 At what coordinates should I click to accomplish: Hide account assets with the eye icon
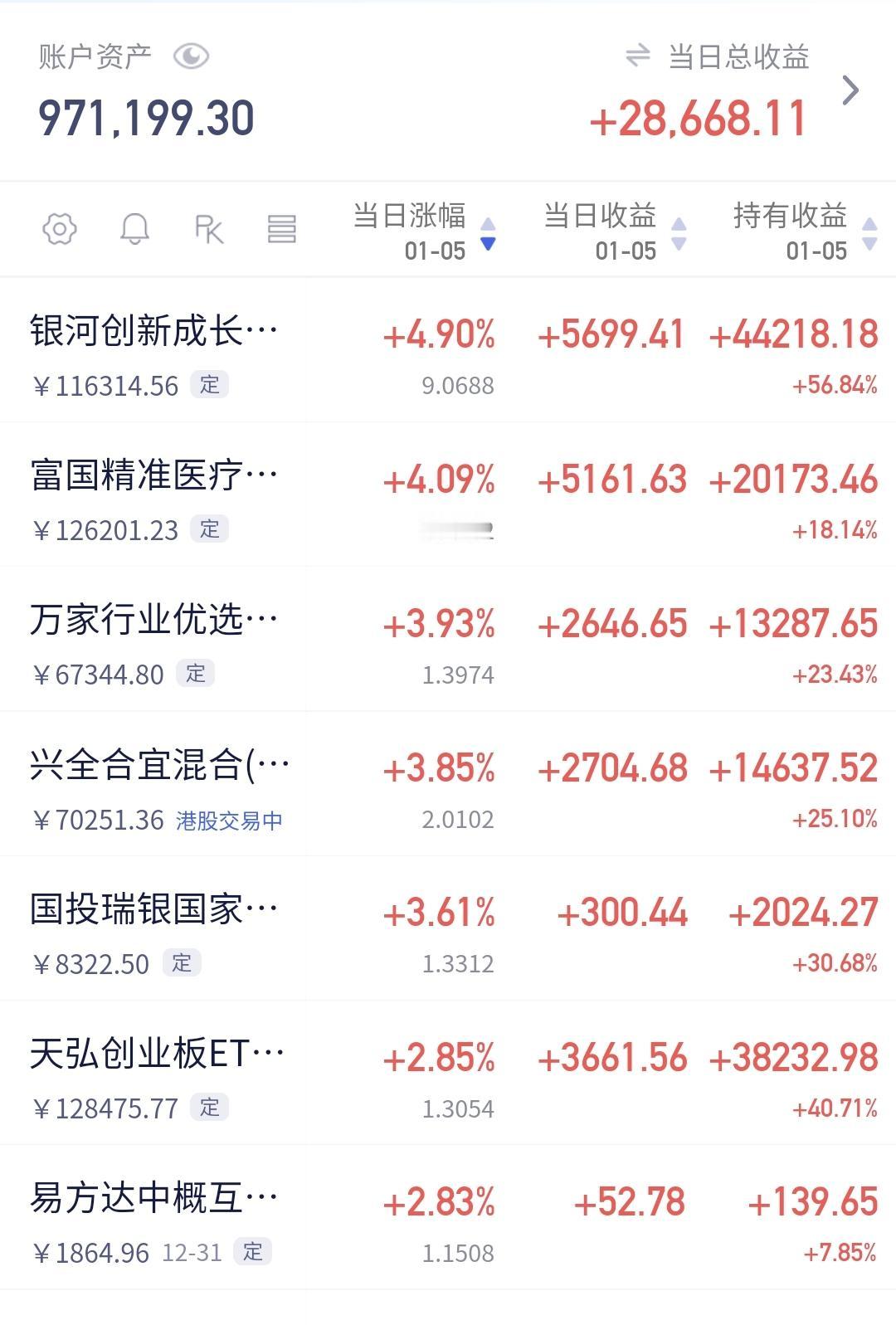[191, 56]
